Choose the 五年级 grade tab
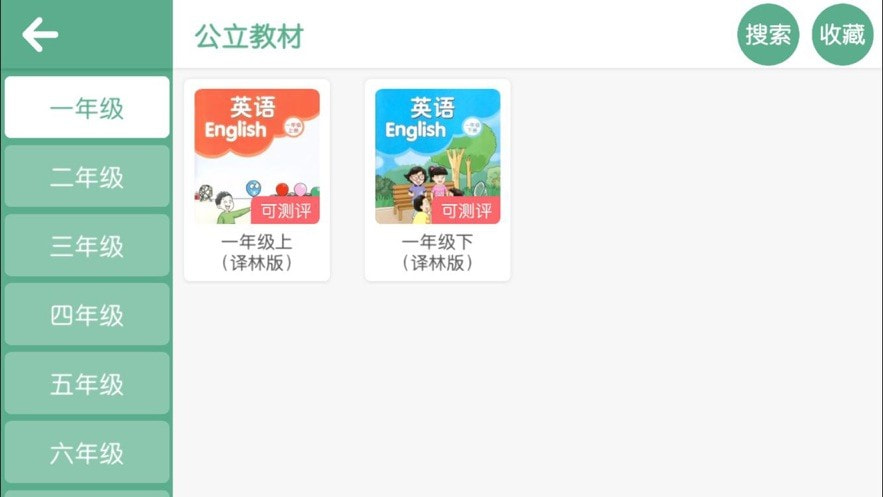The width and height of the screenshot is (883, 497). pyautogui.click(x=87, y=384)
